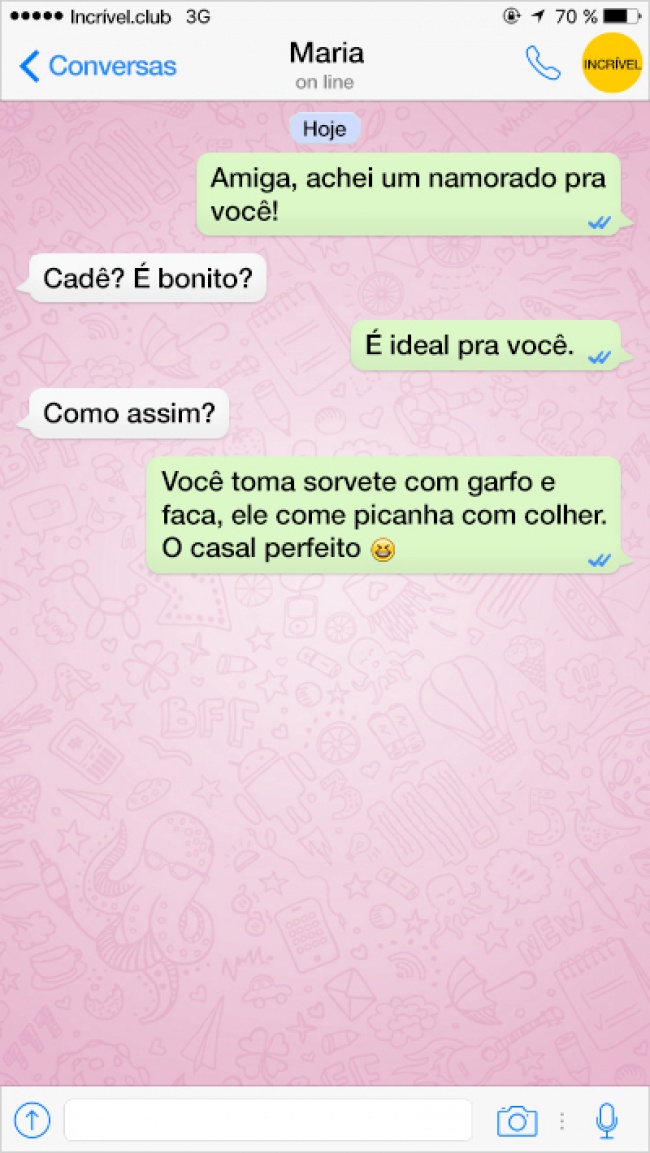This screenshot has width=650, height=1153.
Task: Tap the microphone to record audio
Action: pyautogui.click(x=606, y=1120)
